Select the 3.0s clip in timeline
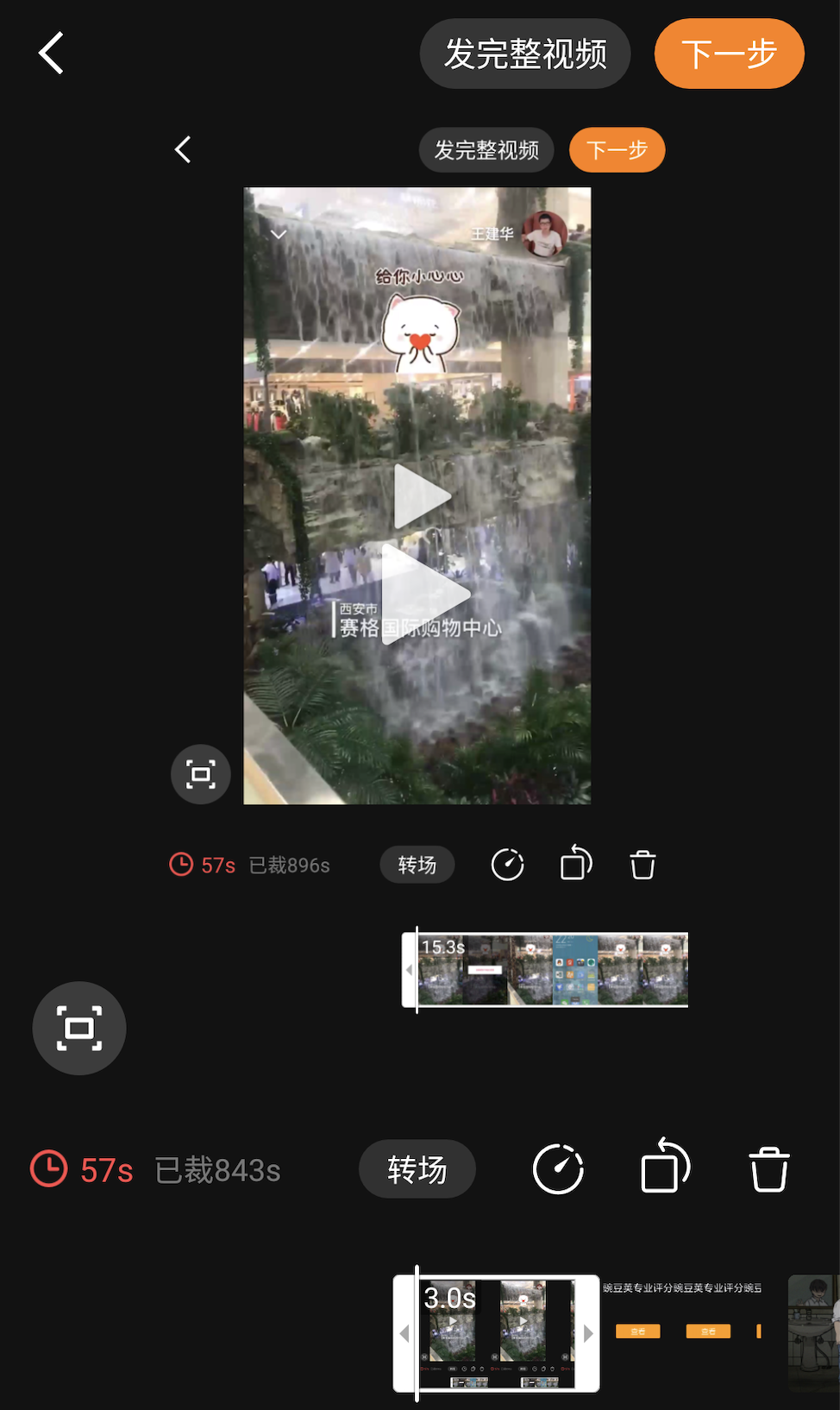 point(496,1333)
